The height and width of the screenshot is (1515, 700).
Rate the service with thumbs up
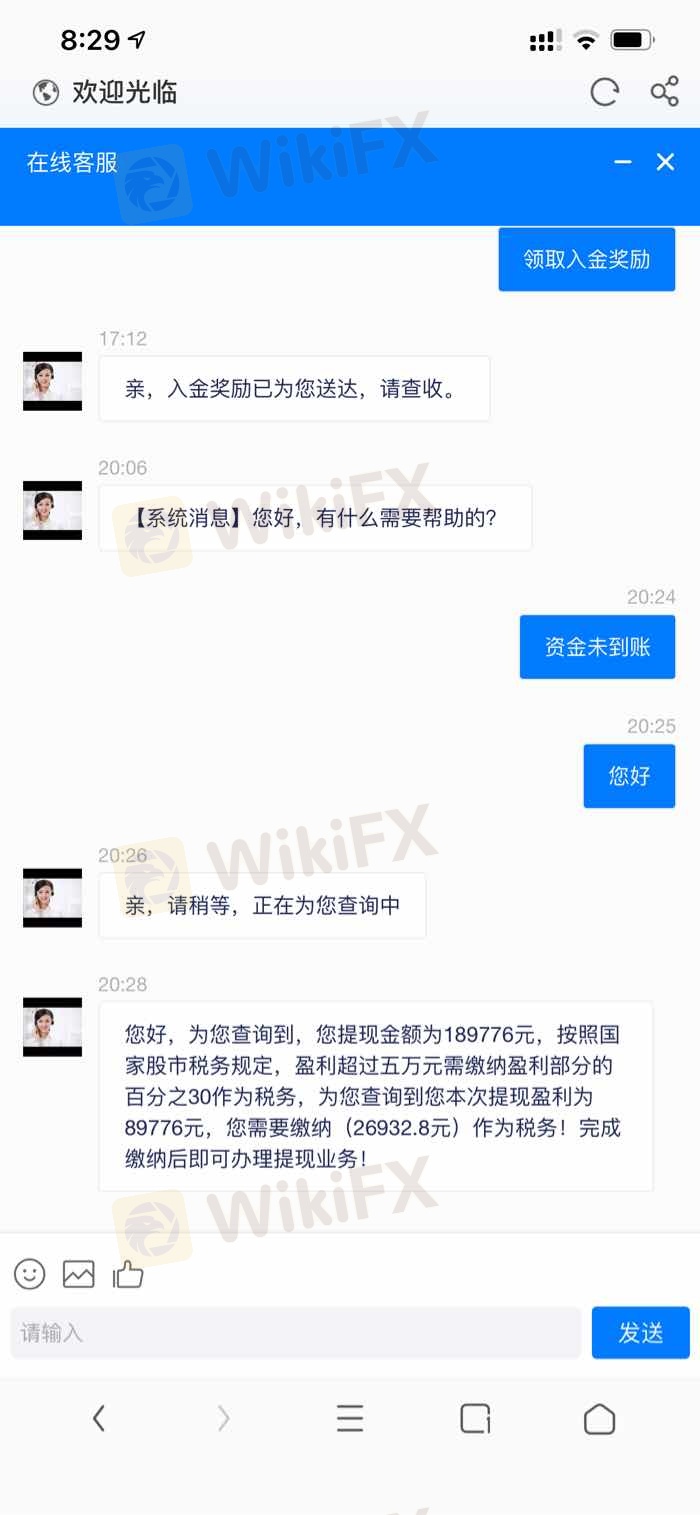coord(128,1273)
